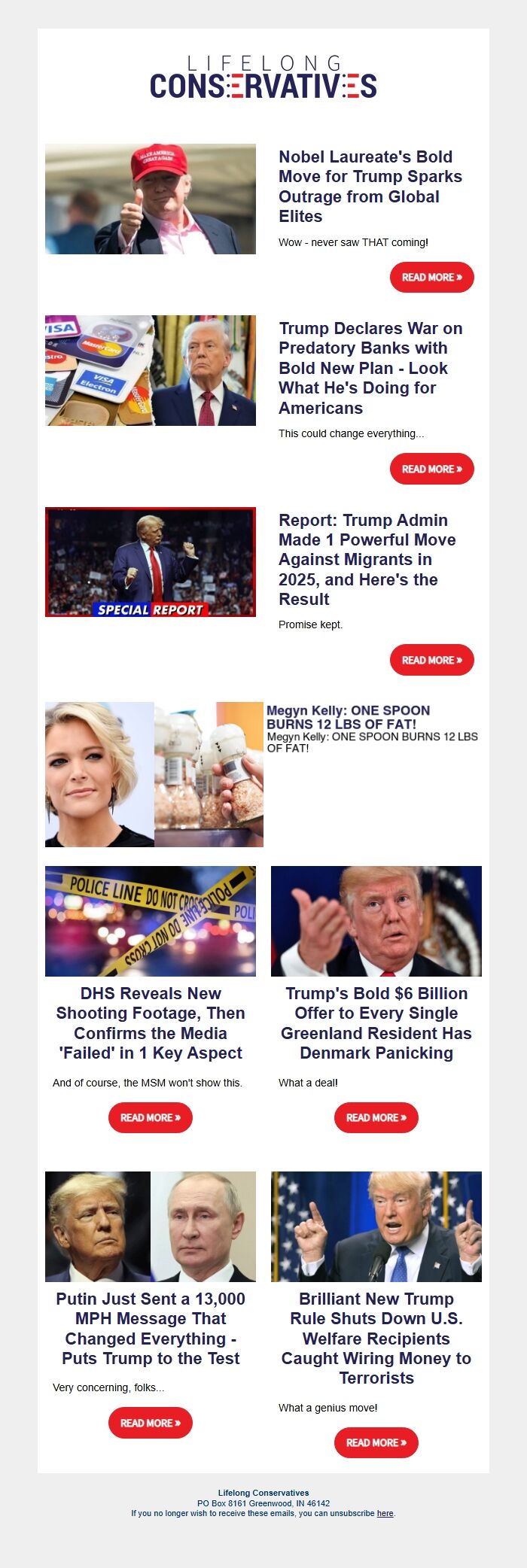
Task: Tap Read More for Migrants report article
Action: [431, 661]
